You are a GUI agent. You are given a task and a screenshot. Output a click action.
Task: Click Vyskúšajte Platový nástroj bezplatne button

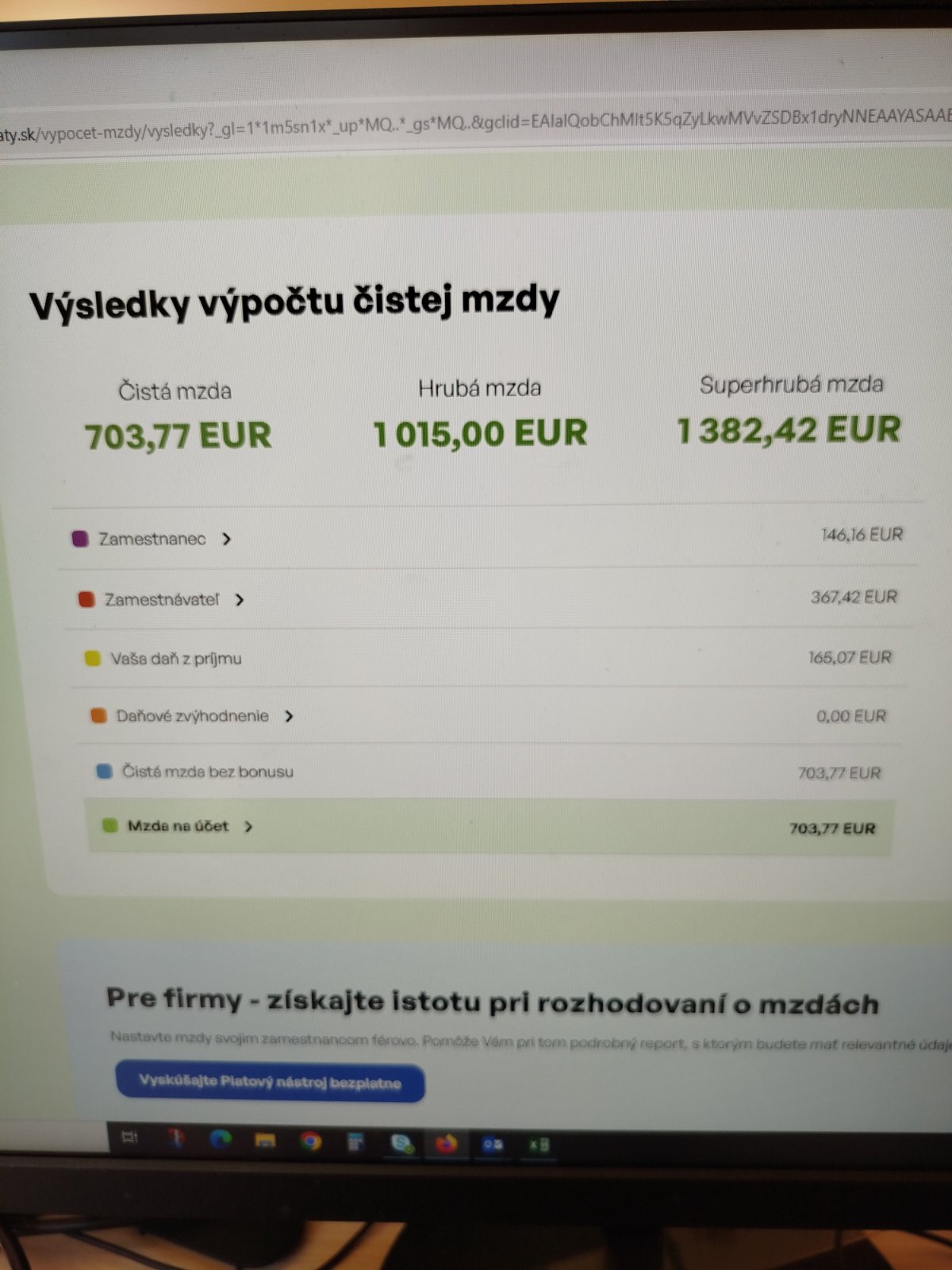coord(270,1082)
